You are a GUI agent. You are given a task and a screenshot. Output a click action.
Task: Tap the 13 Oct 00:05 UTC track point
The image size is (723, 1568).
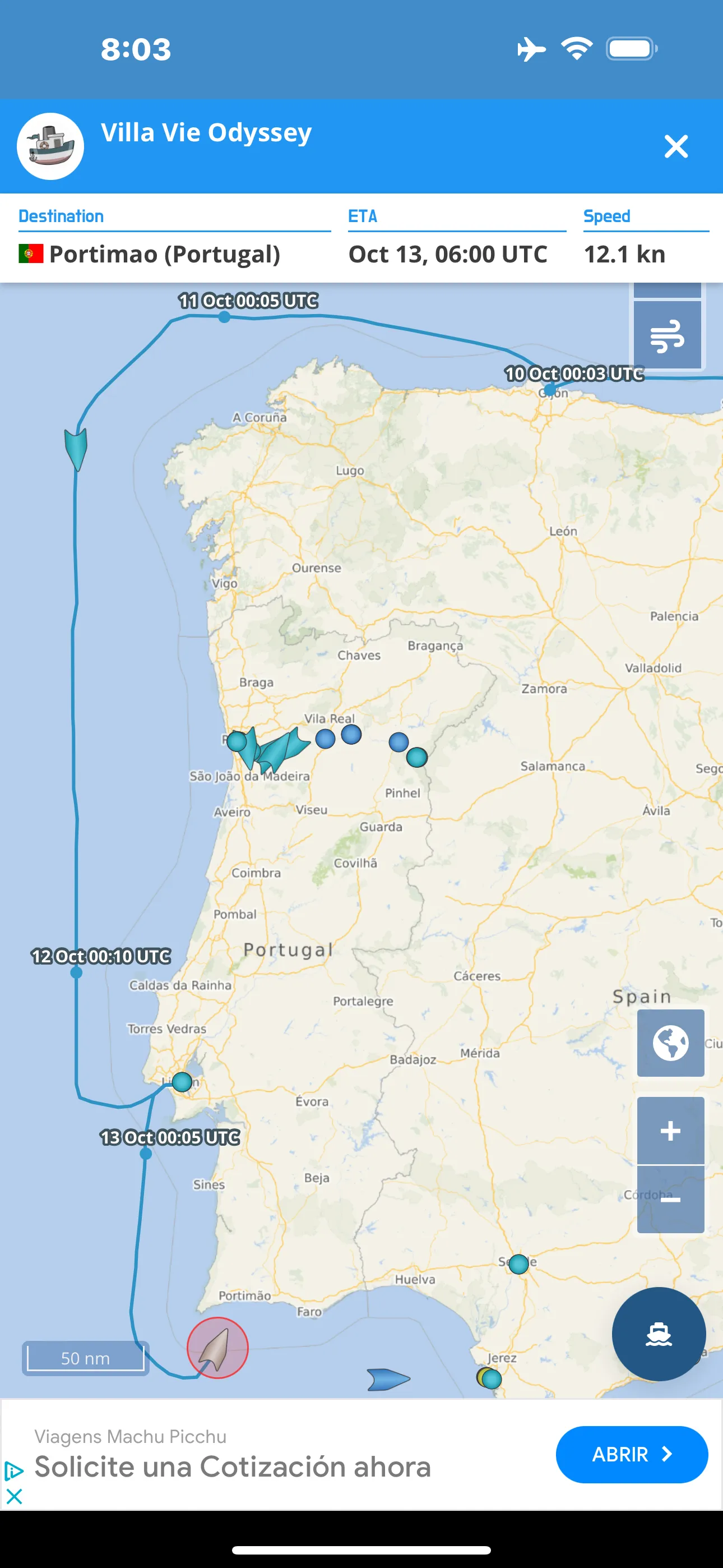click(x=146, y=1154)
